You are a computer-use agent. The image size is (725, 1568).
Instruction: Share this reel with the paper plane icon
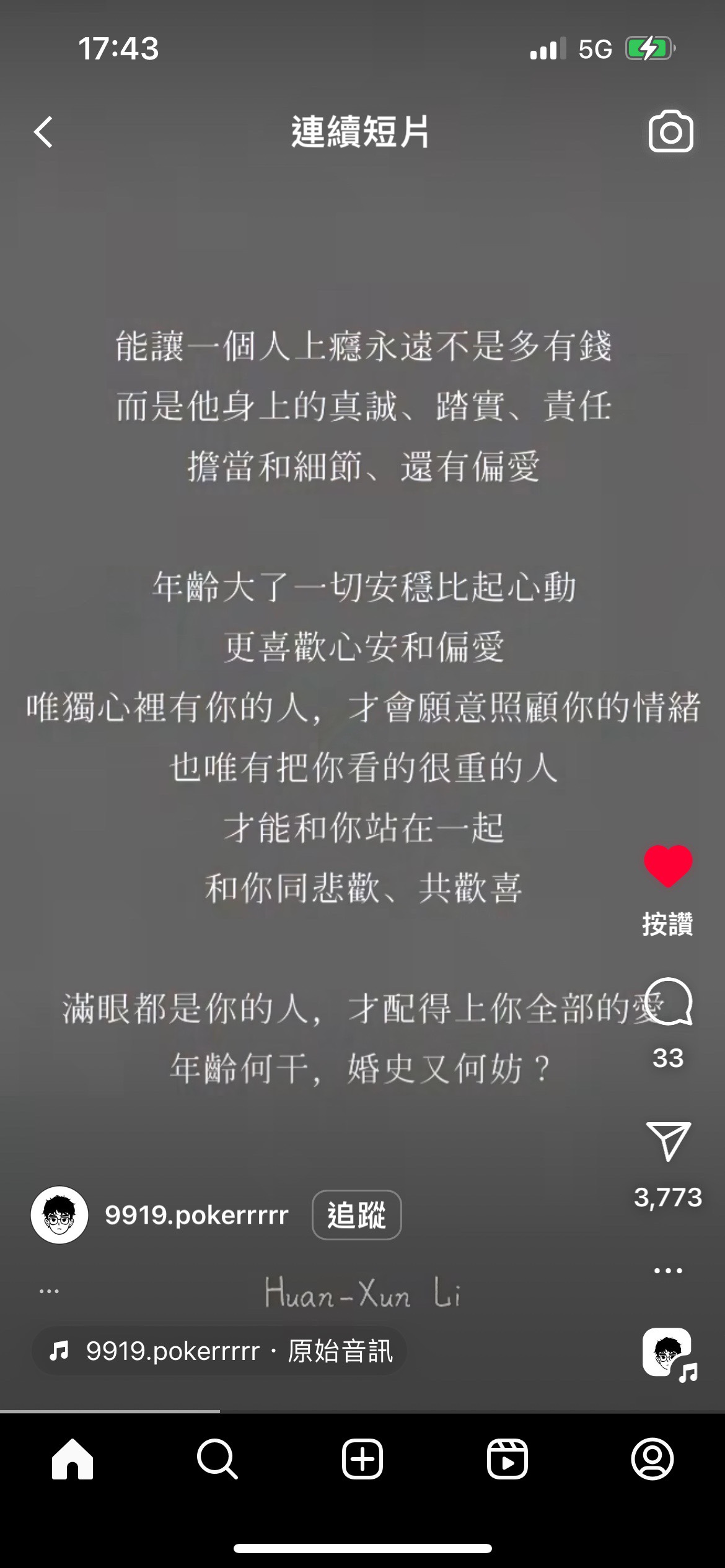pos(668,1141)
